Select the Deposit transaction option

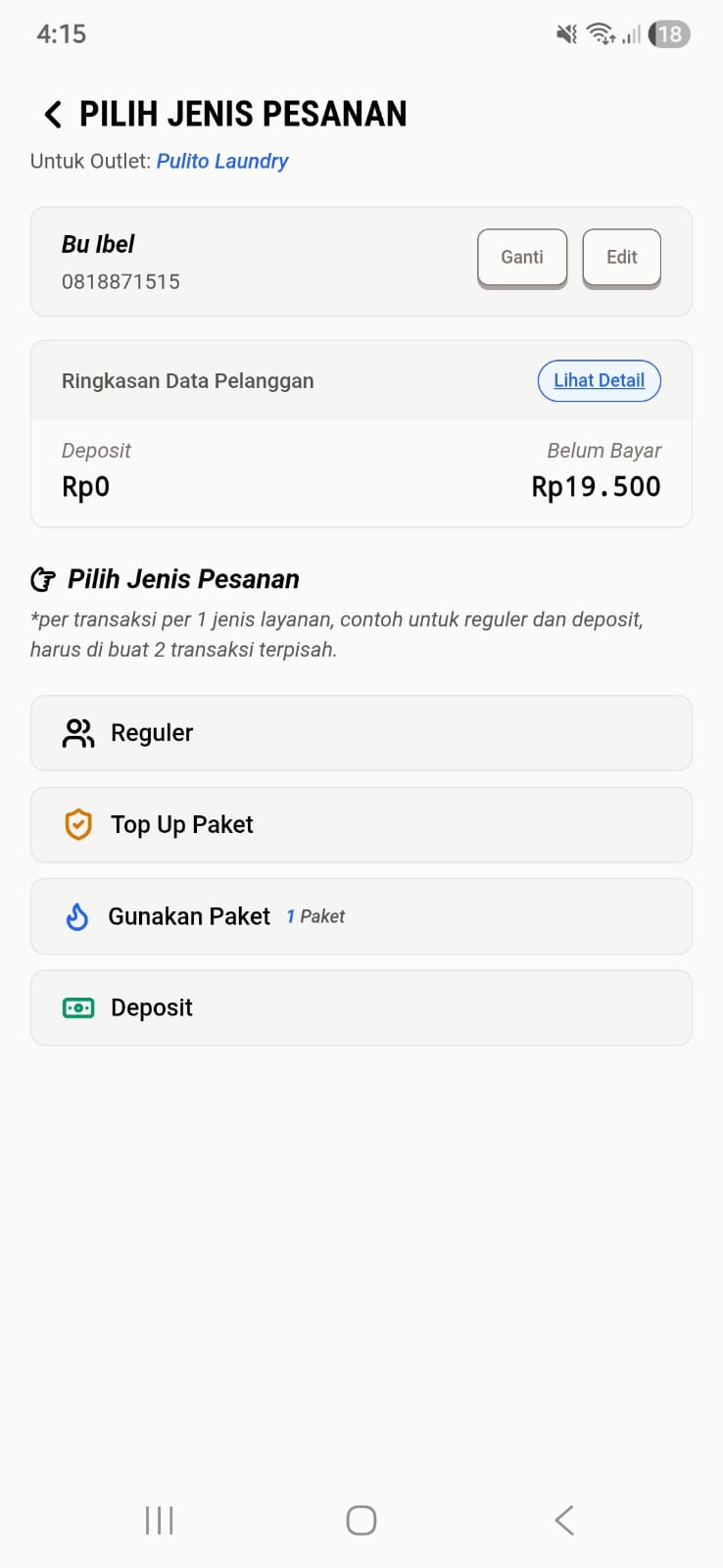pos(361,1007)
